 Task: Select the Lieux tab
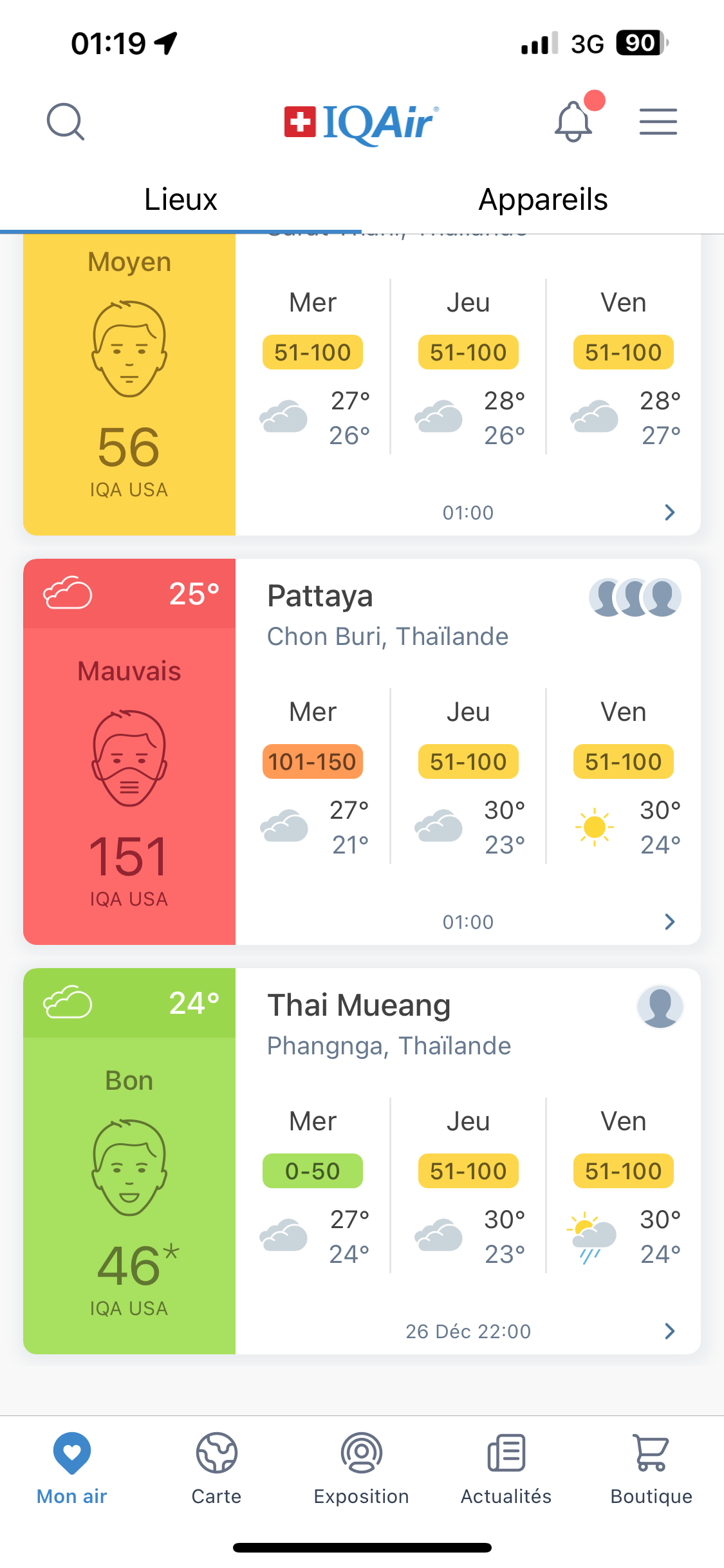pos(181,200)
